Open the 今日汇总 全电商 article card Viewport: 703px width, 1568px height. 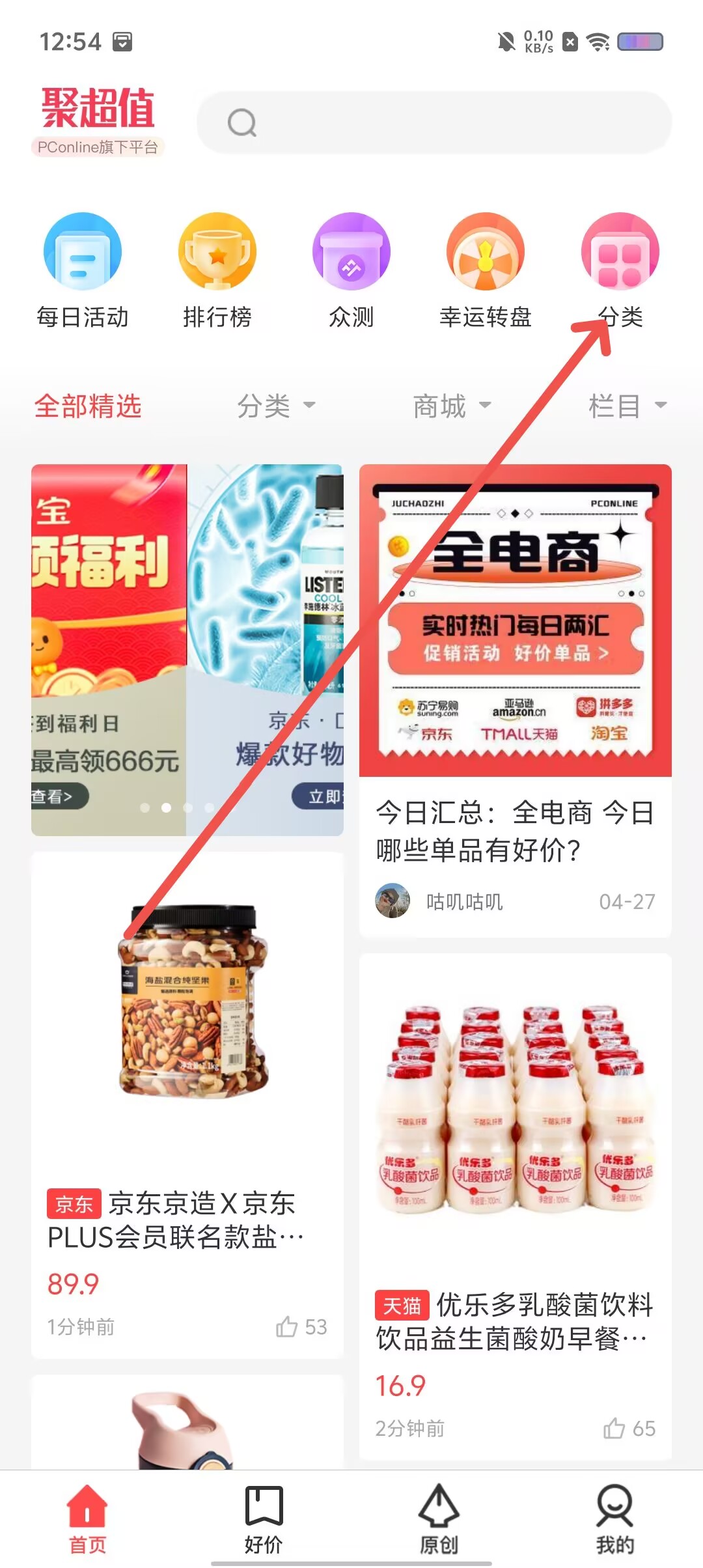pos(515,700)
